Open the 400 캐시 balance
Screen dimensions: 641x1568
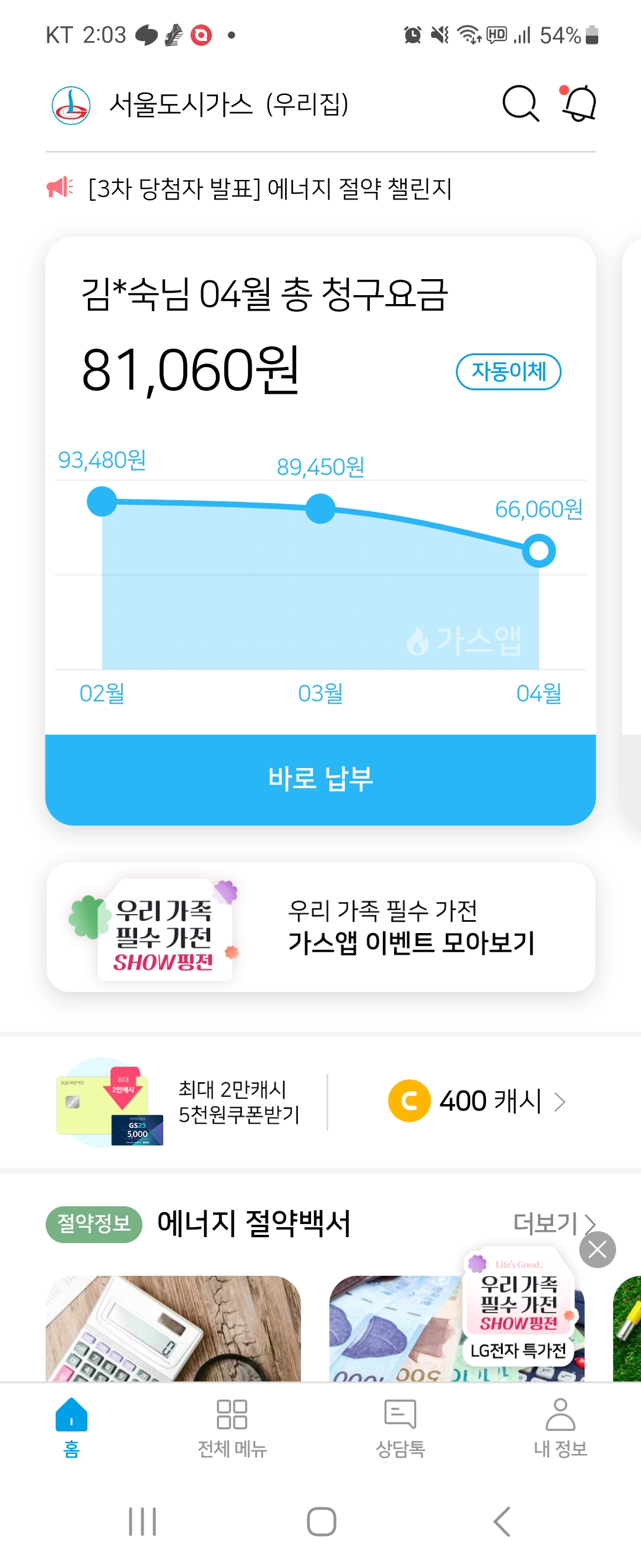[x=477, y=1101]
